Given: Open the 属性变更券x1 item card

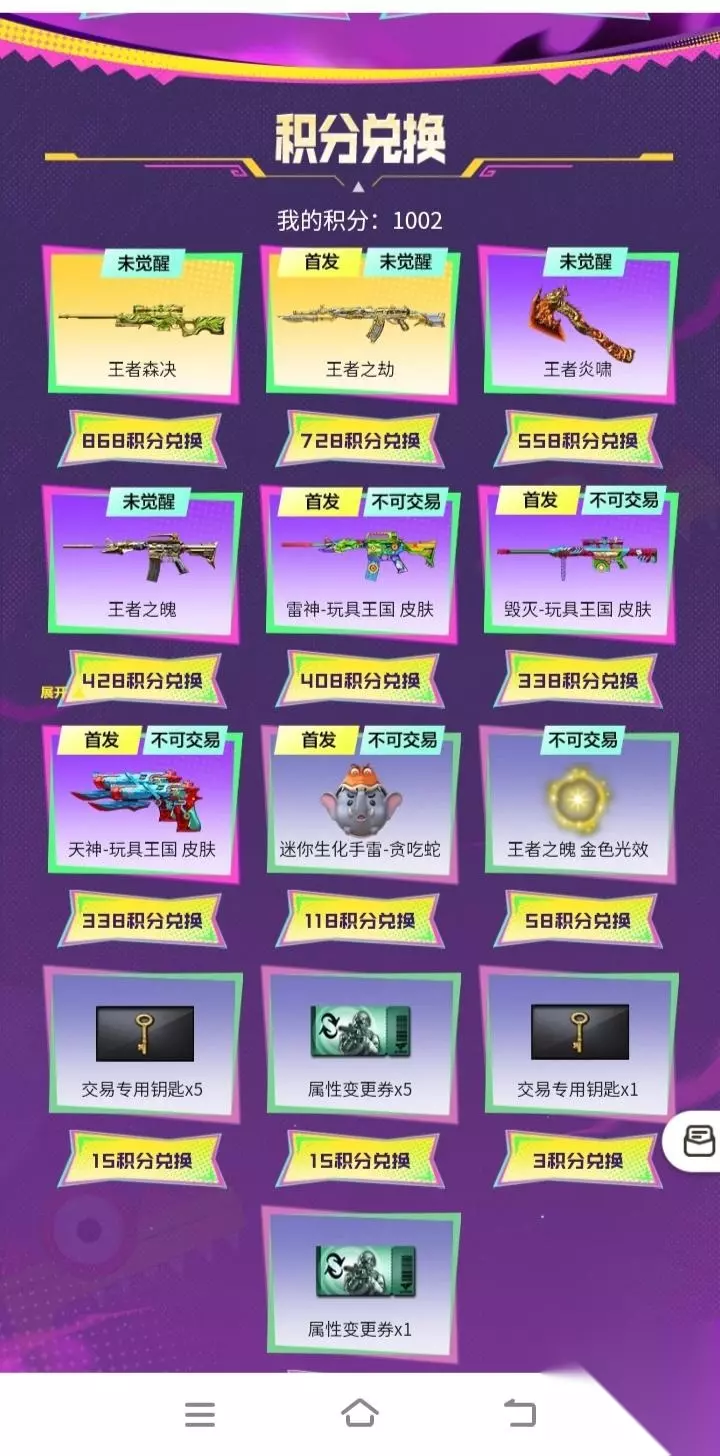Looking at the screenshot, I should pyautogui.click(x=361, y=1282).
